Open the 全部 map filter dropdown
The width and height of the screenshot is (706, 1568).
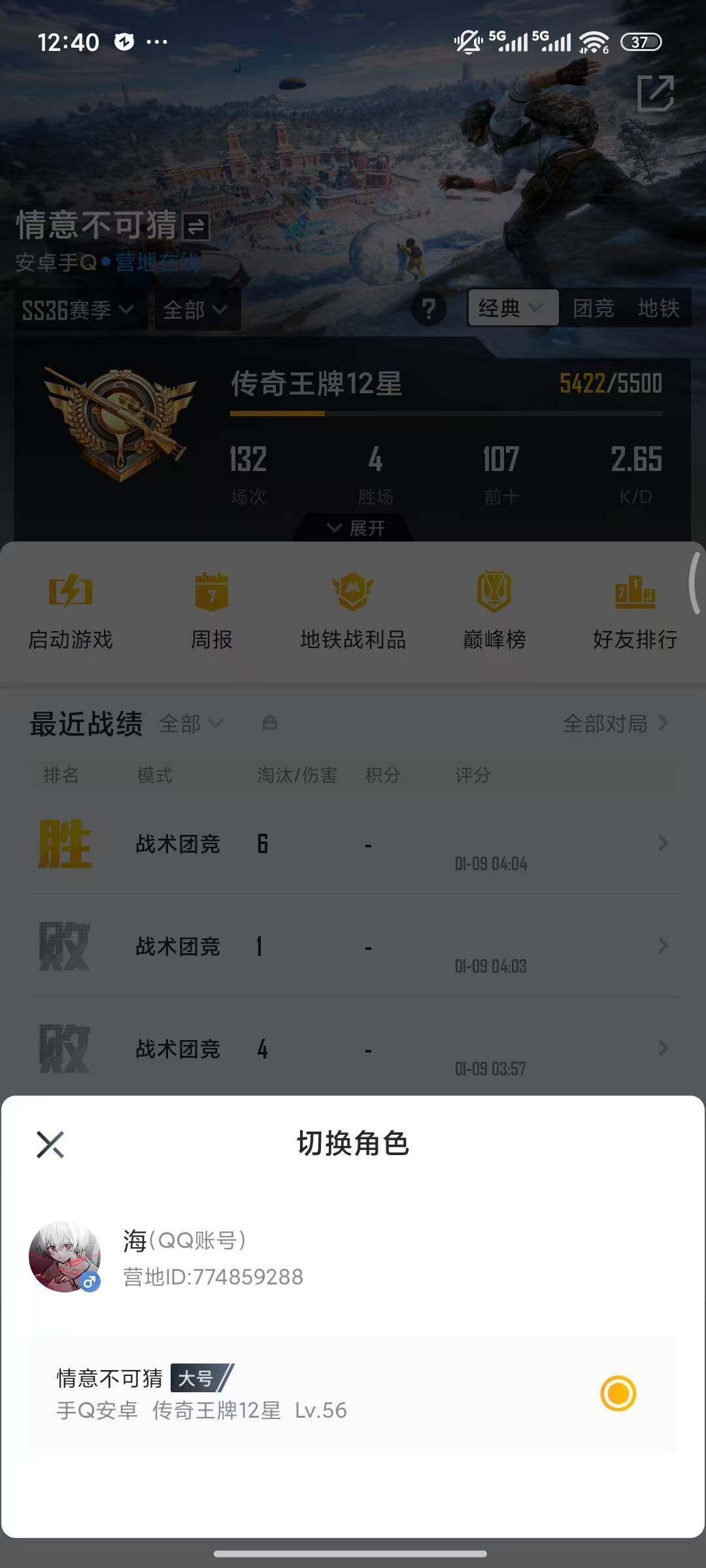(197, 310)
